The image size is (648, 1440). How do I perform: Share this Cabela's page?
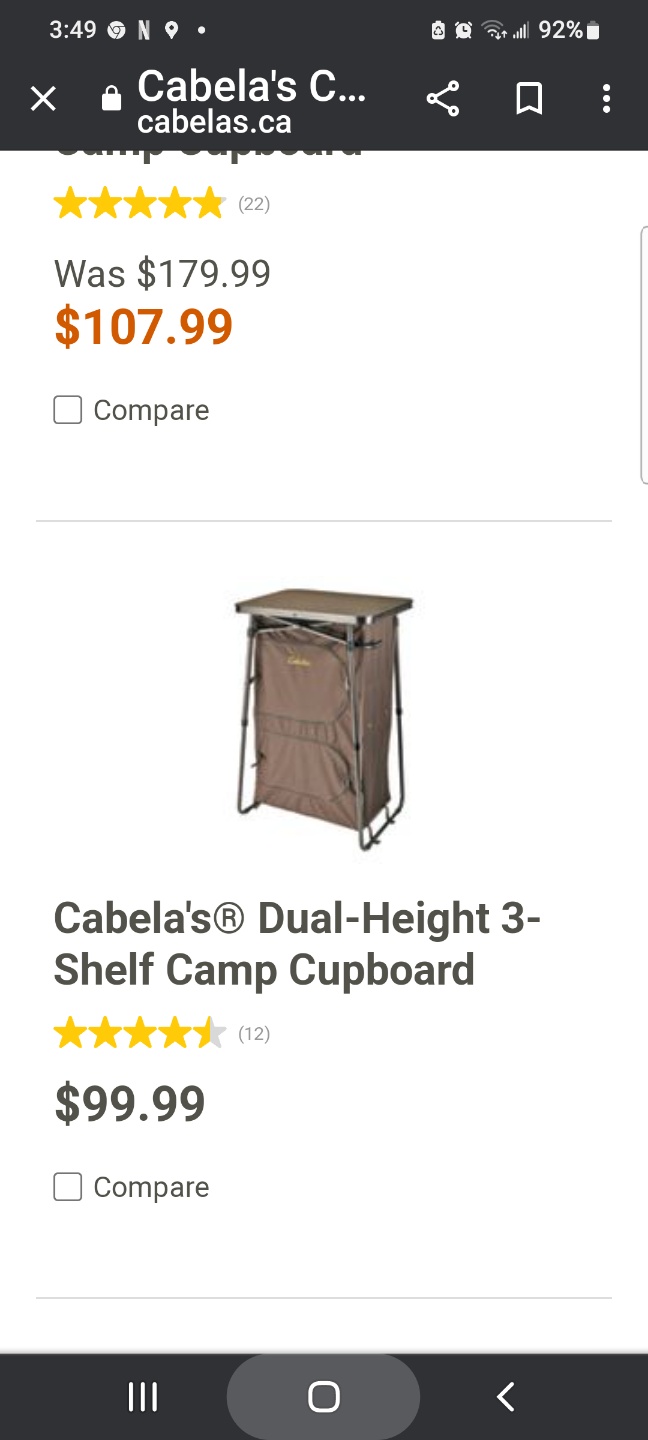(x=442, y=98)
